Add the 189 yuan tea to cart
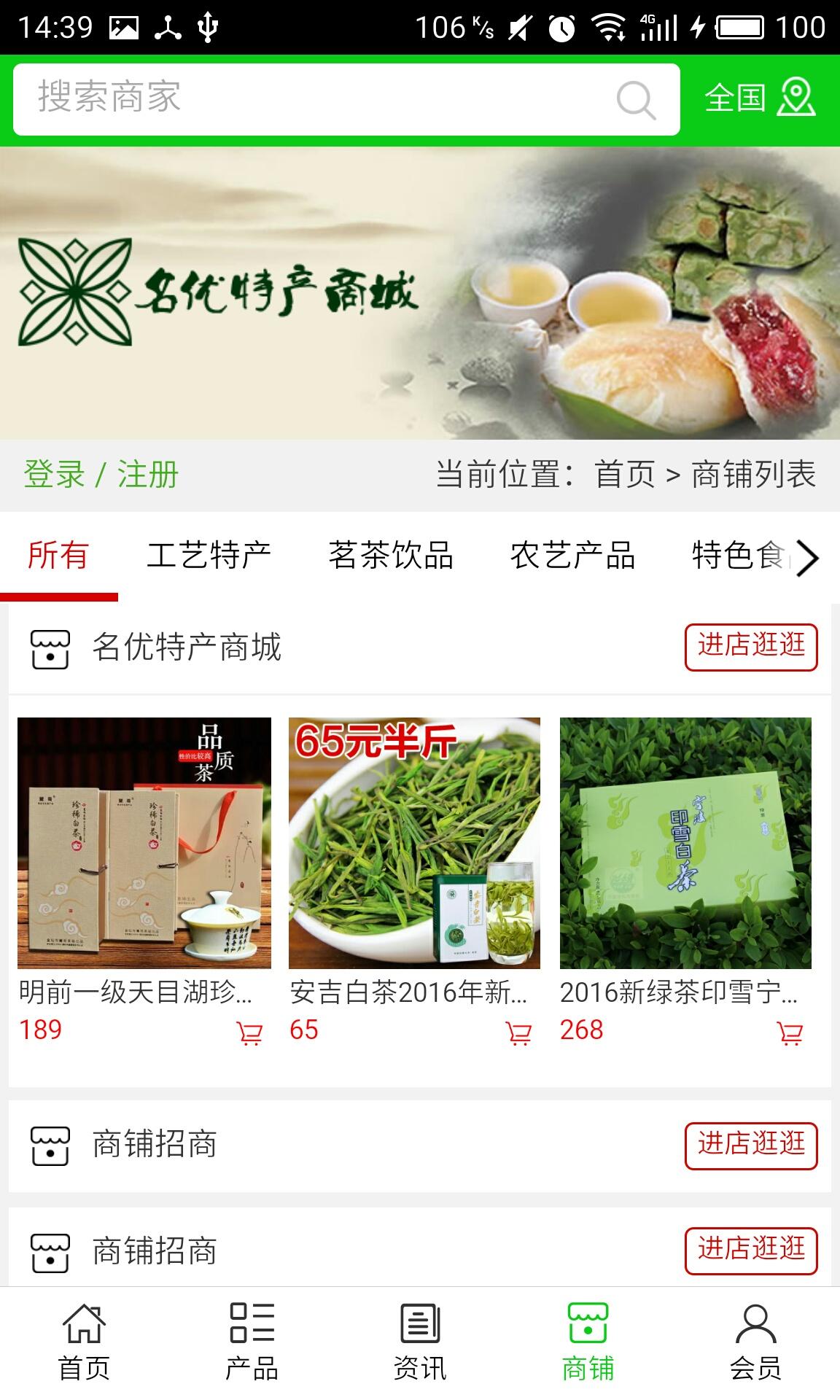This screenshot has height=1400, width=840. [x=249, y=1033]
